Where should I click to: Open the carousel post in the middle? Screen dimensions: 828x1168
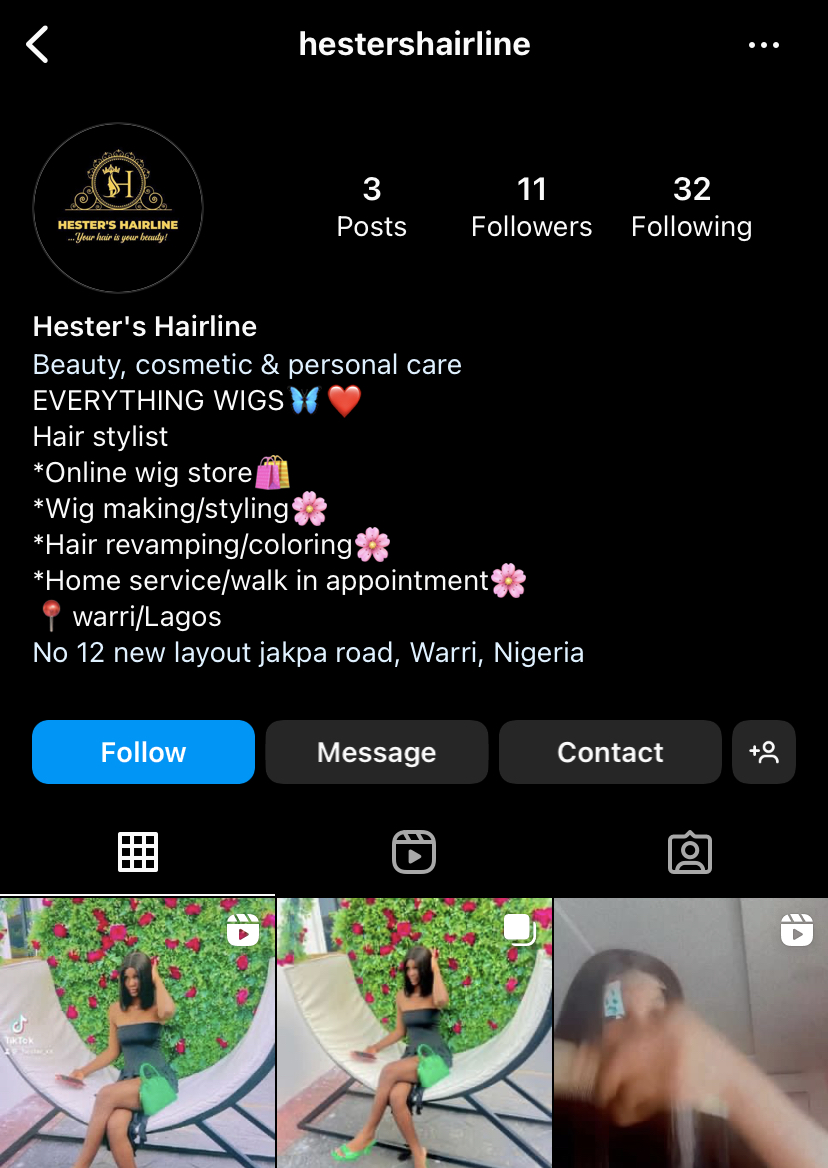pyautogui.click(x=414, y=1032)
